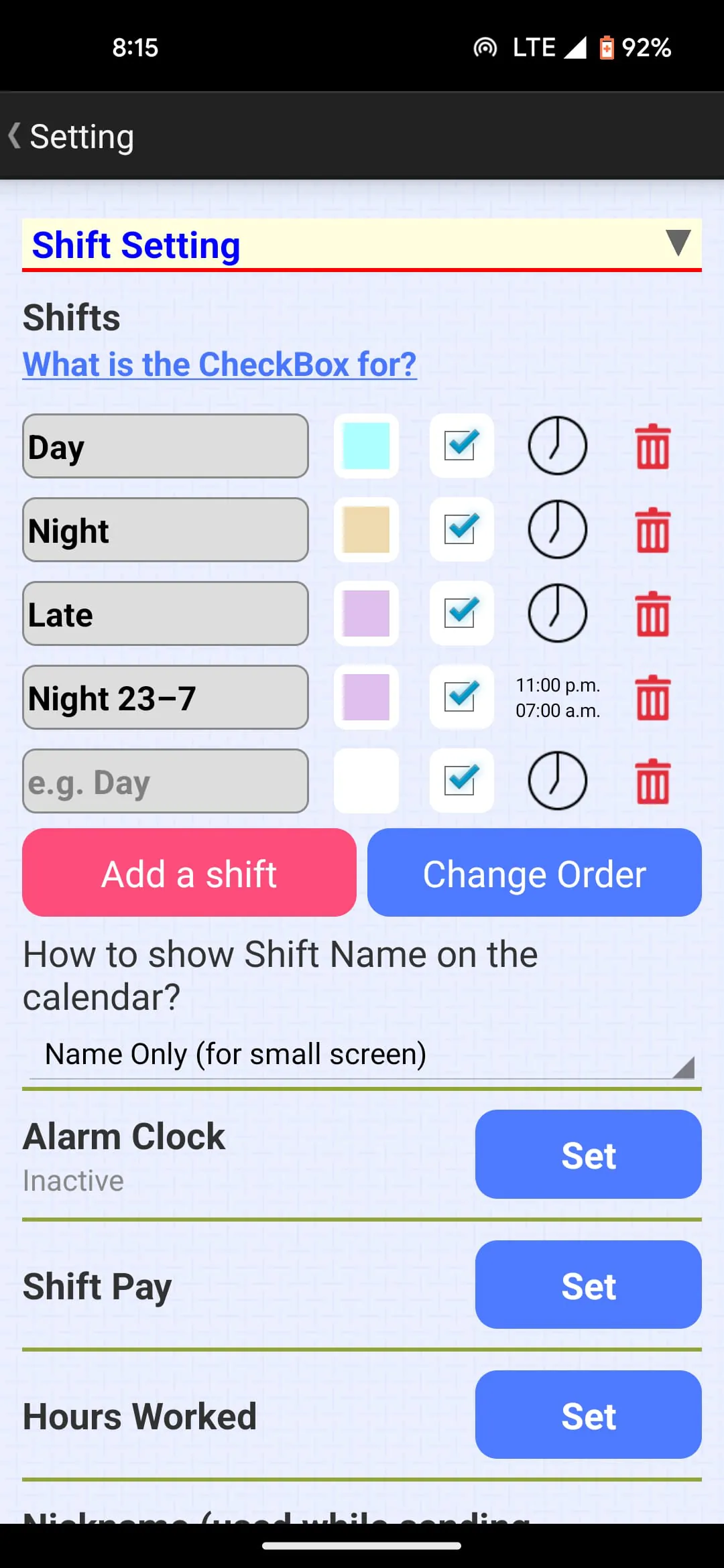Change Name Only calendar display option
The image size is (724, 1568).
click(362, 1054)
